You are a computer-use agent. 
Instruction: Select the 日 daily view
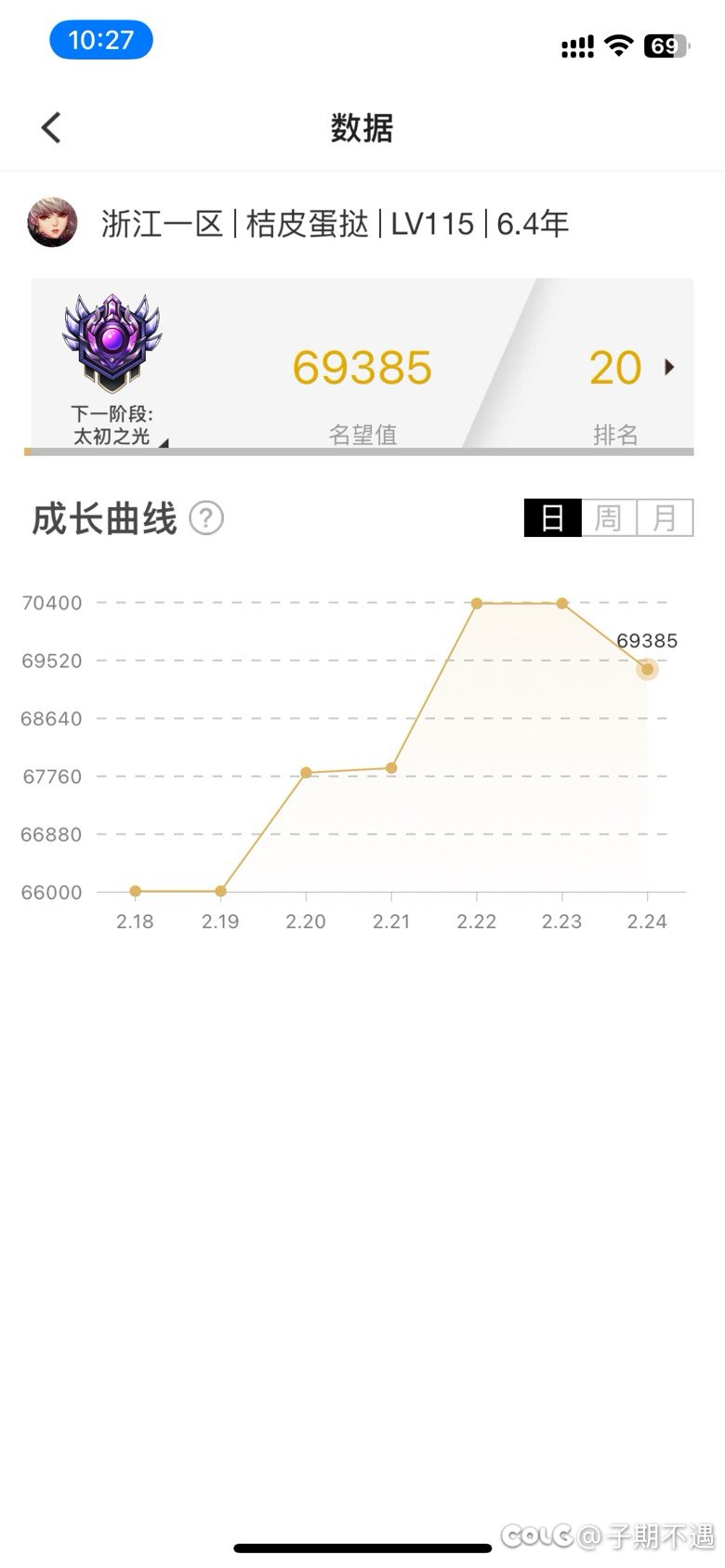click(x=553, y=517)
